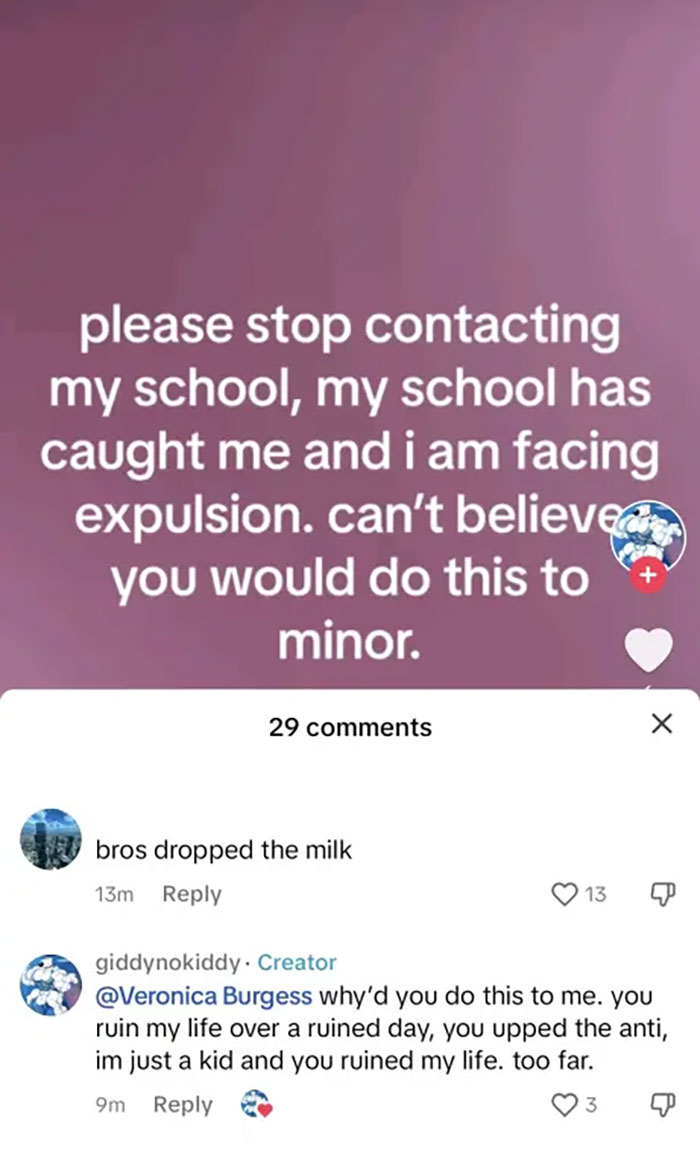Follow the creator with the plus button
Image resolution: width=700 pixels, height=1149 pixels.
click(x=646, y=576)
